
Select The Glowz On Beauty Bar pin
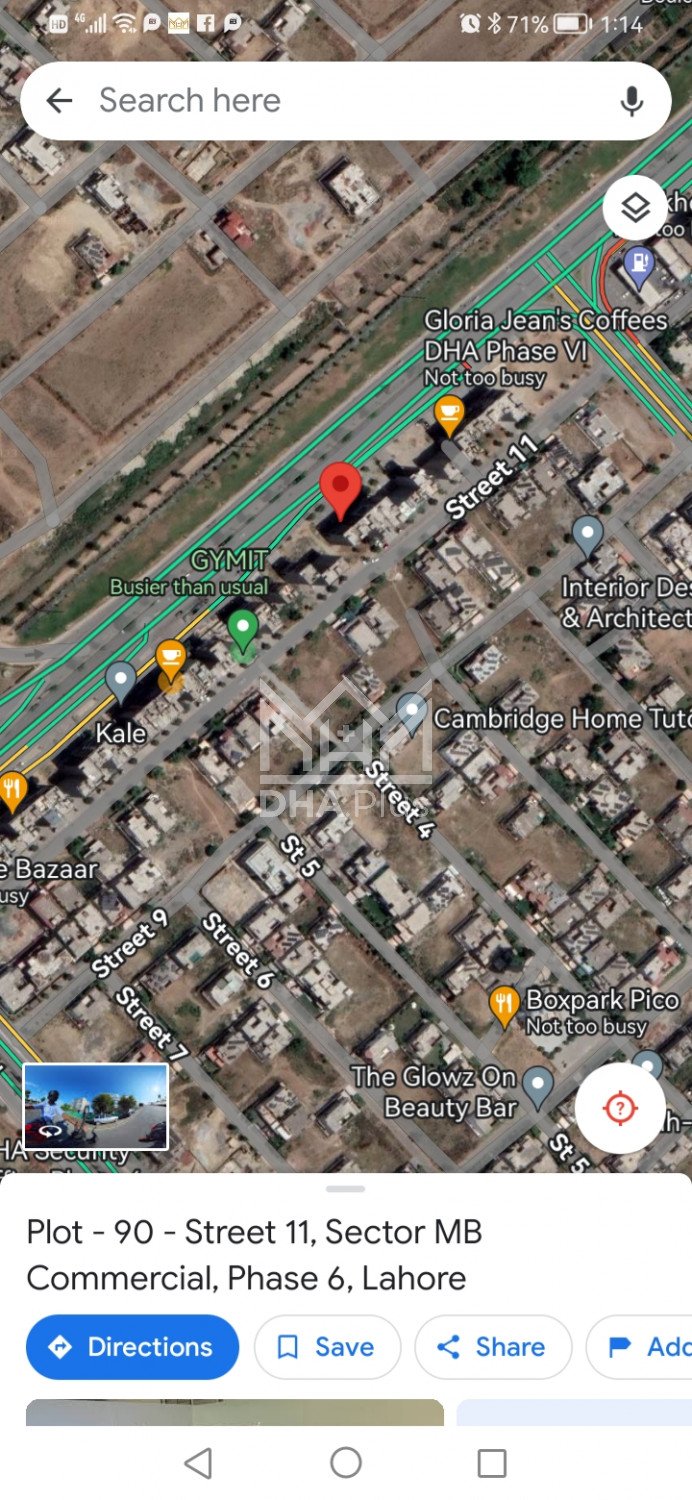tap(538, 1085)
